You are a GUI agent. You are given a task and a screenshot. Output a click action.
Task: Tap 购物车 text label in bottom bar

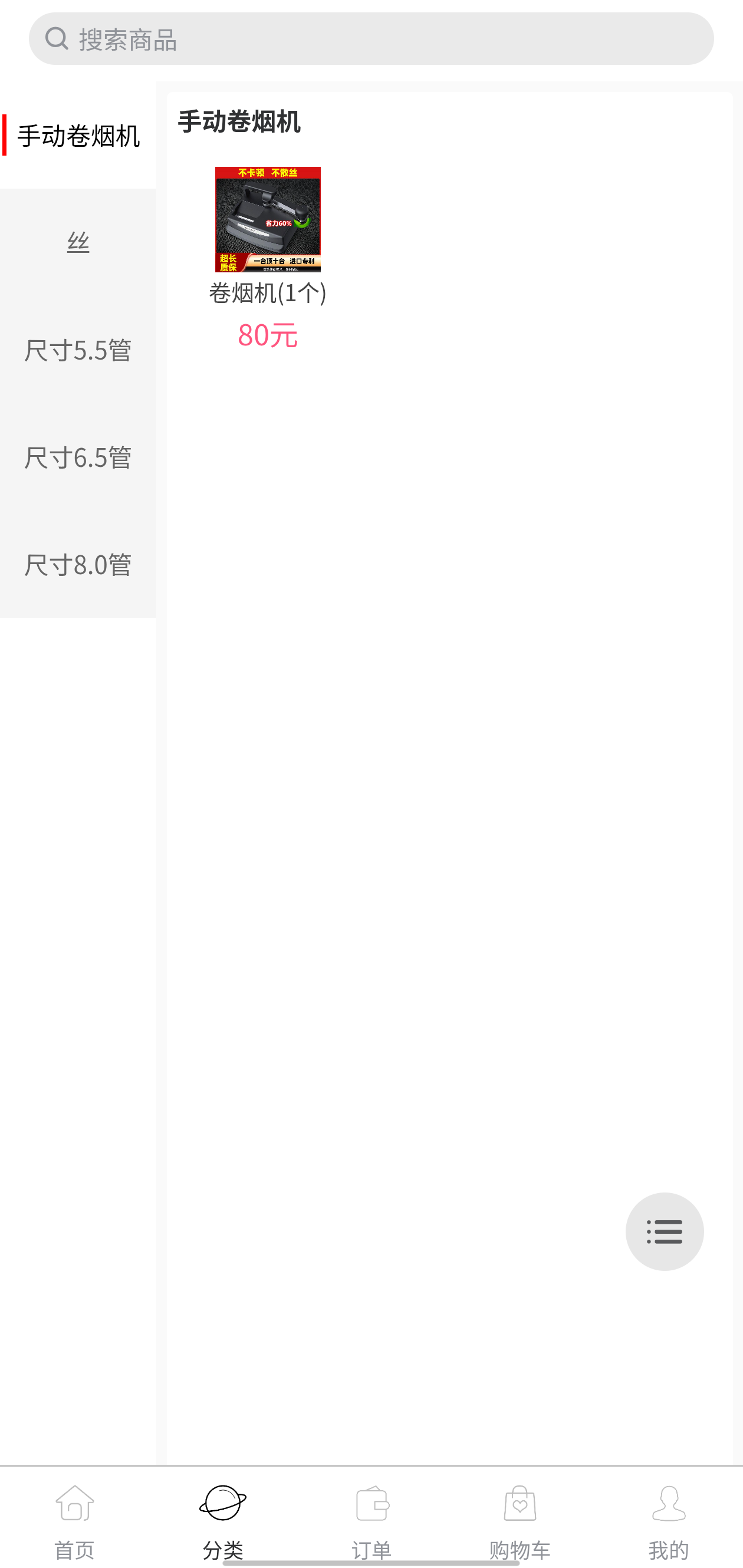[521, 1550]
